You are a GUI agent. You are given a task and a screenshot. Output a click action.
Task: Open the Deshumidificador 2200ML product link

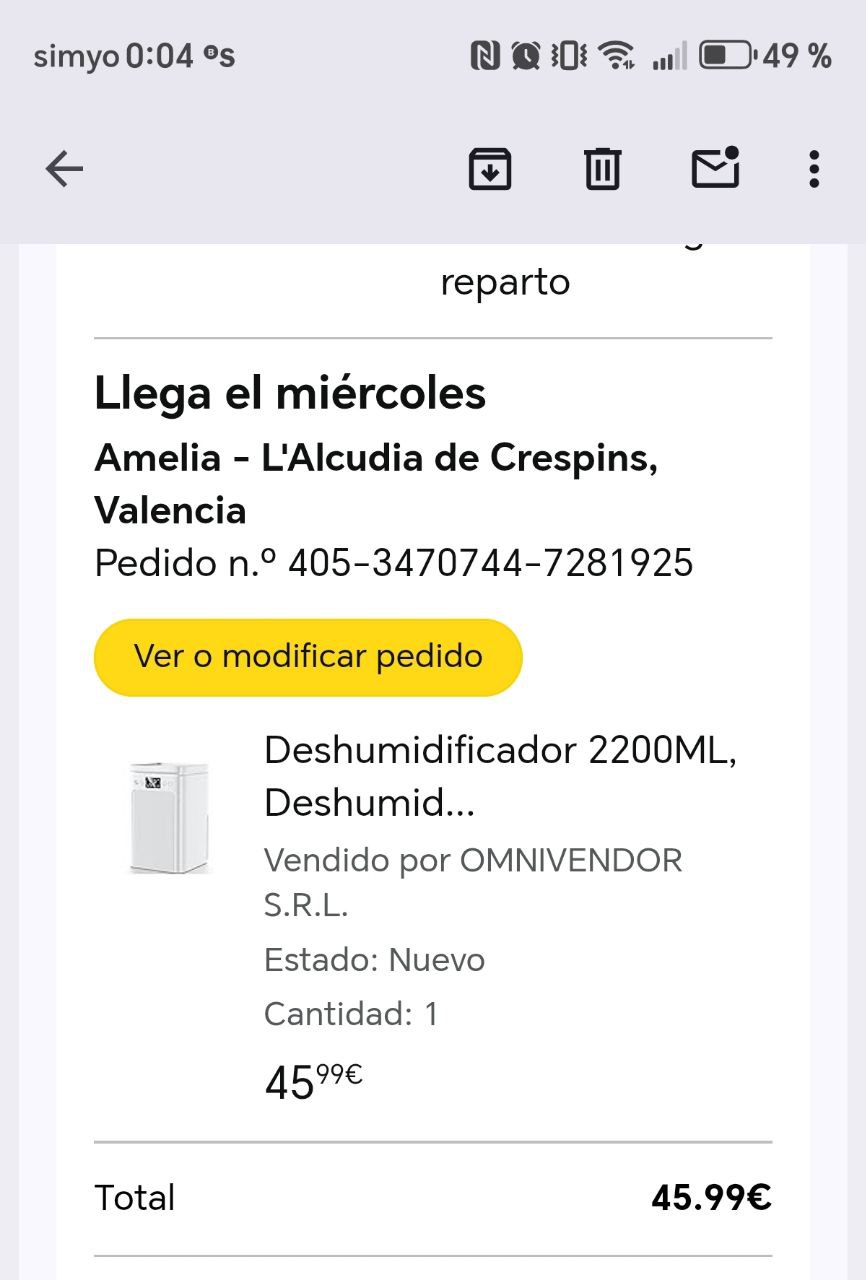coord(500,776)
